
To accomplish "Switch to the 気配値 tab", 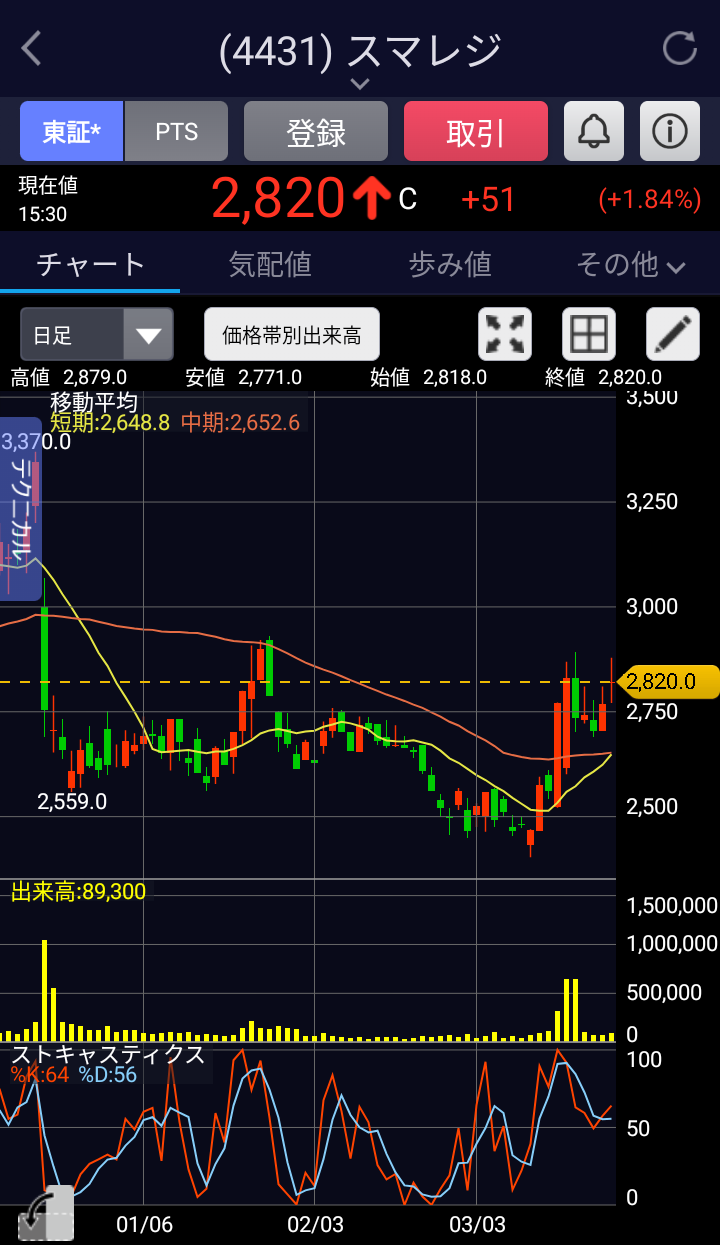I will pyautogui.click(x=270, y=264).
